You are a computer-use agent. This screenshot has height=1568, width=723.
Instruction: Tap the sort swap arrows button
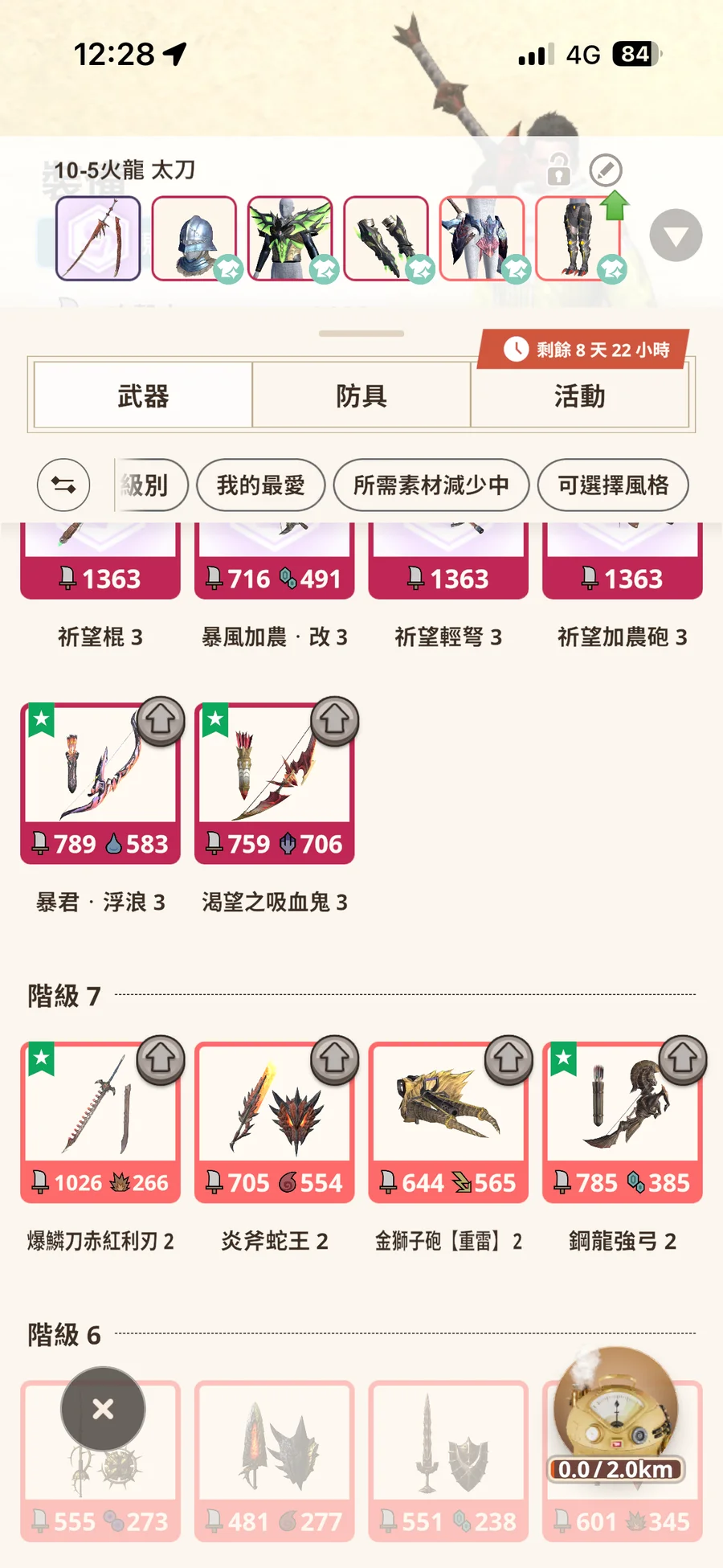[x=63, y=485]
